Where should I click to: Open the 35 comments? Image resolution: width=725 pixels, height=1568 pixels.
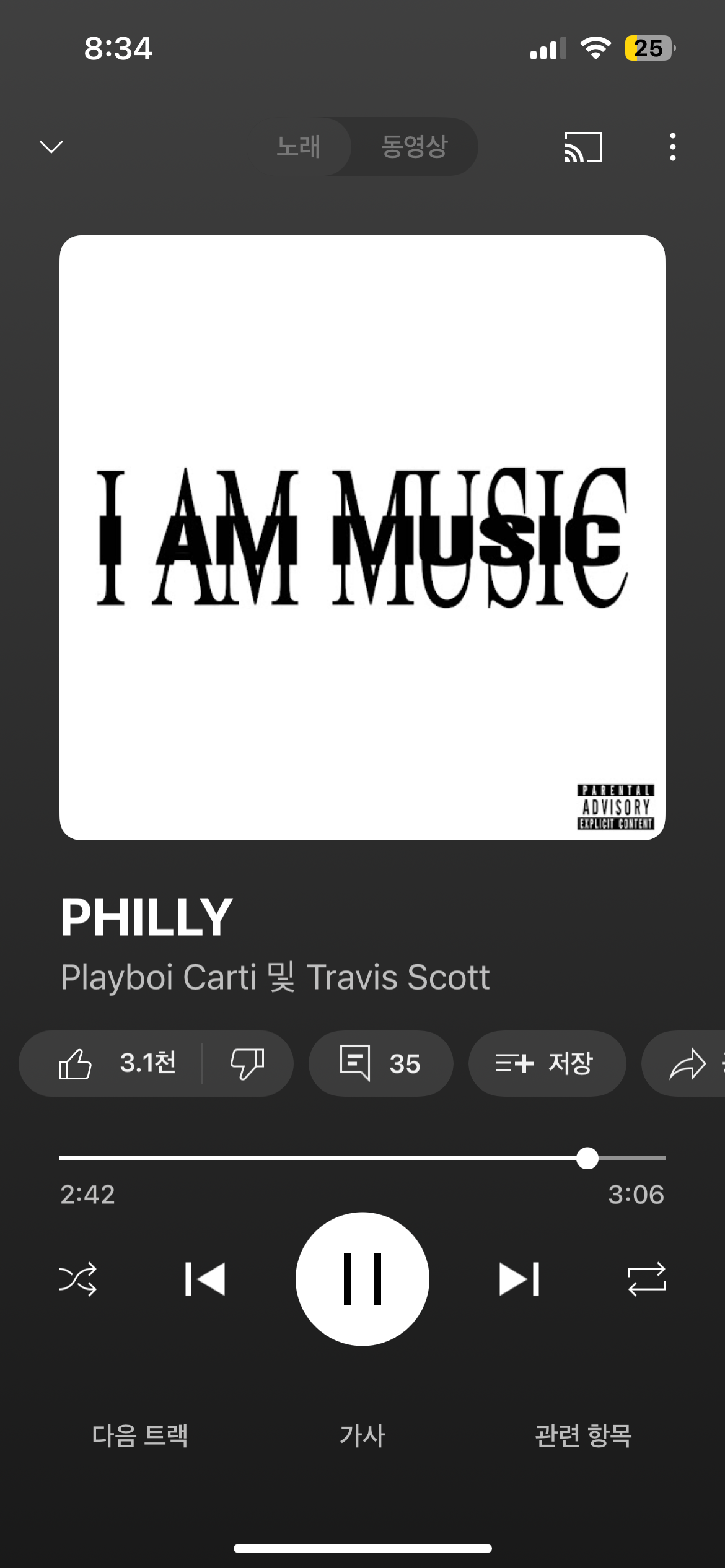[x=380, y=1063]
